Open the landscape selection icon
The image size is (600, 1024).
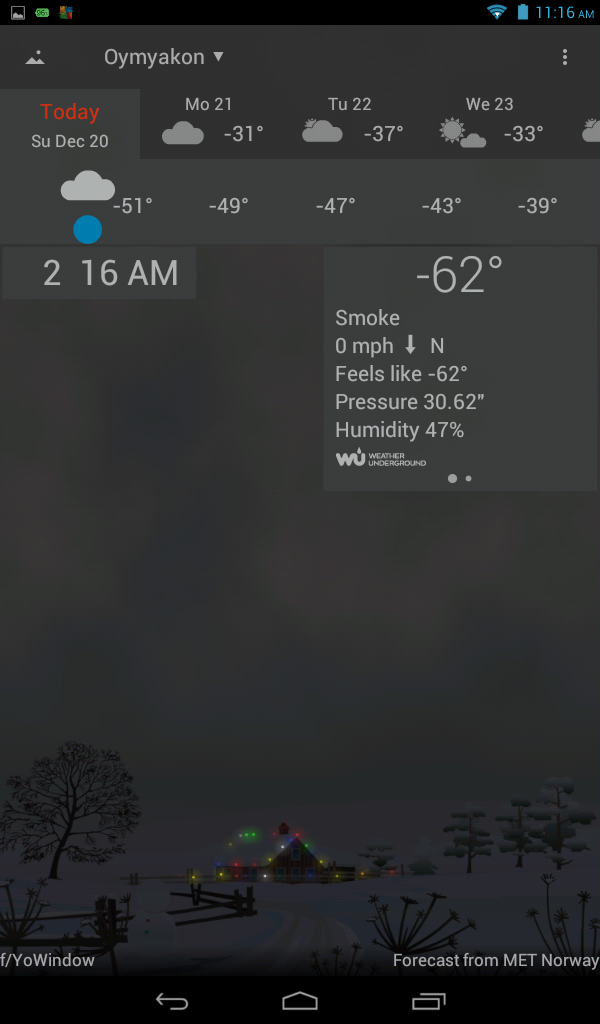(35, 57)
